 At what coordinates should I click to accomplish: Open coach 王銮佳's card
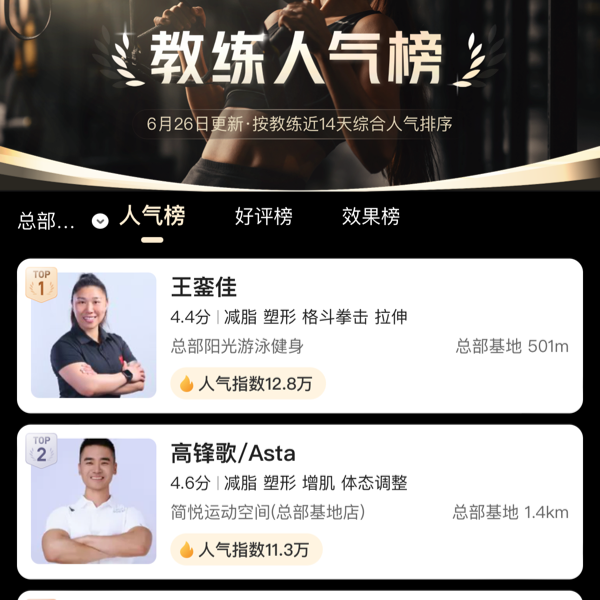300,336
